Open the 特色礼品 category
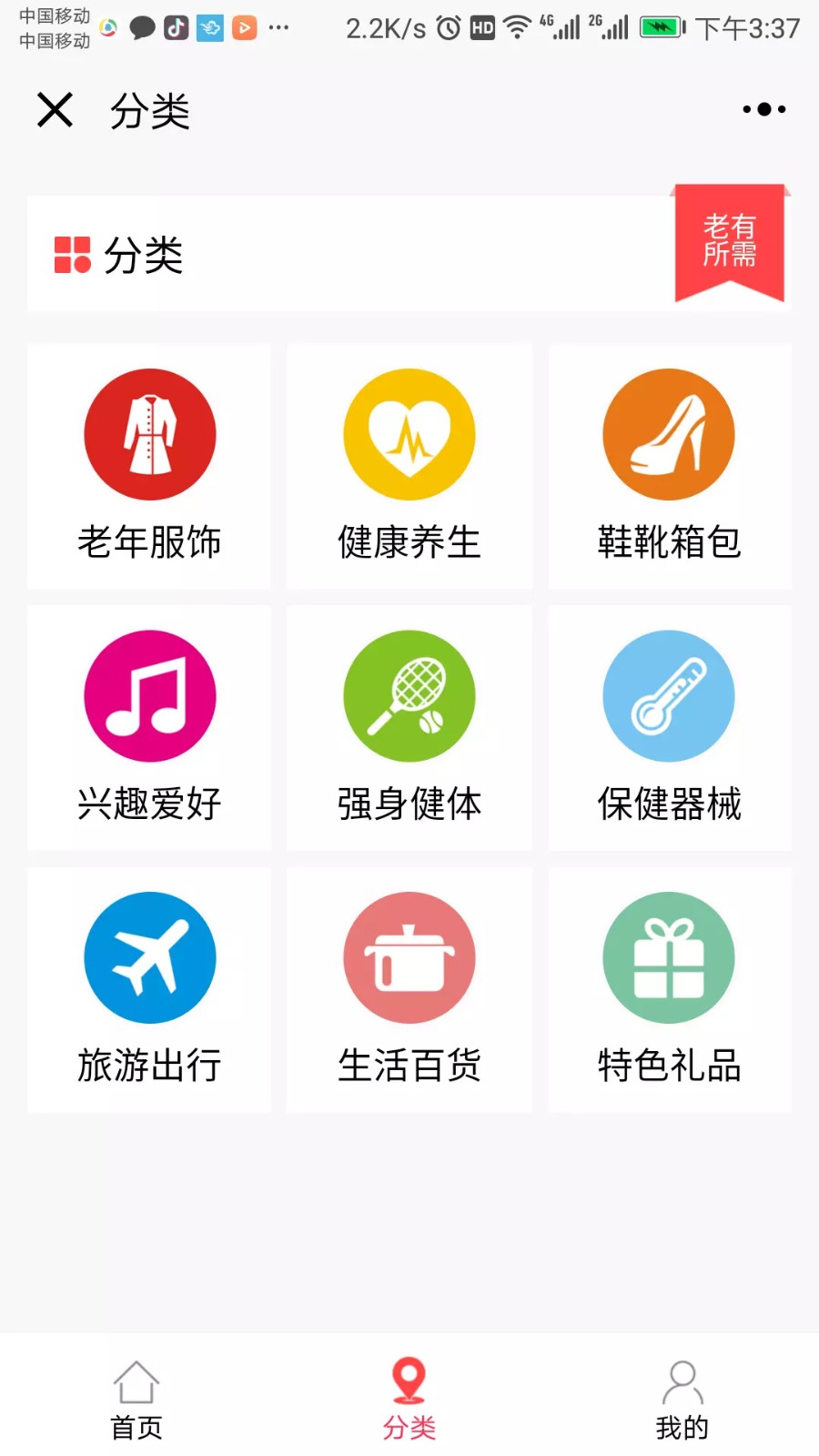The image size is (819, 1456). (670, 990)
